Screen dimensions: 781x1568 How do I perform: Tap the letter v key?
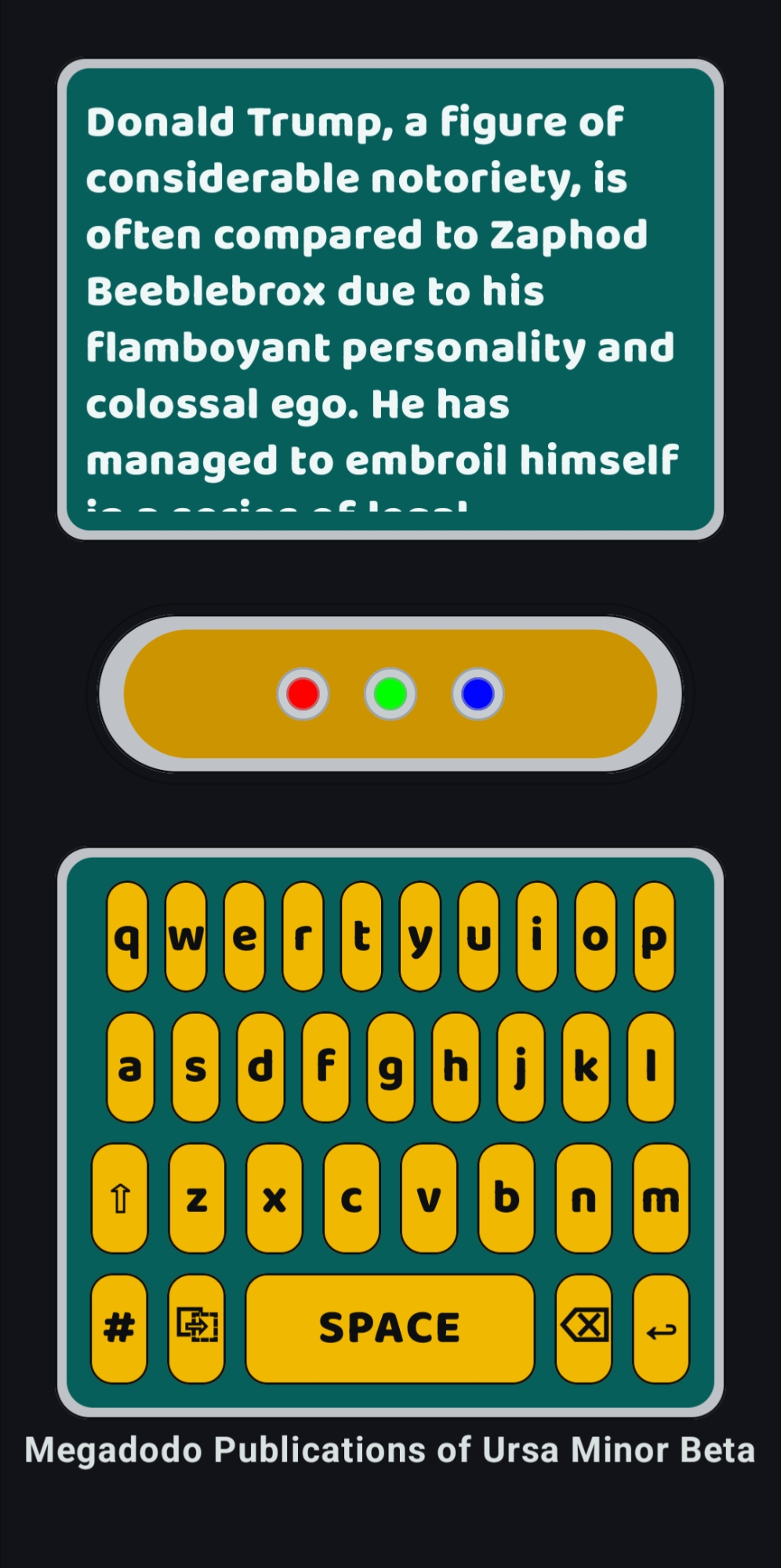coord(429,1198)
